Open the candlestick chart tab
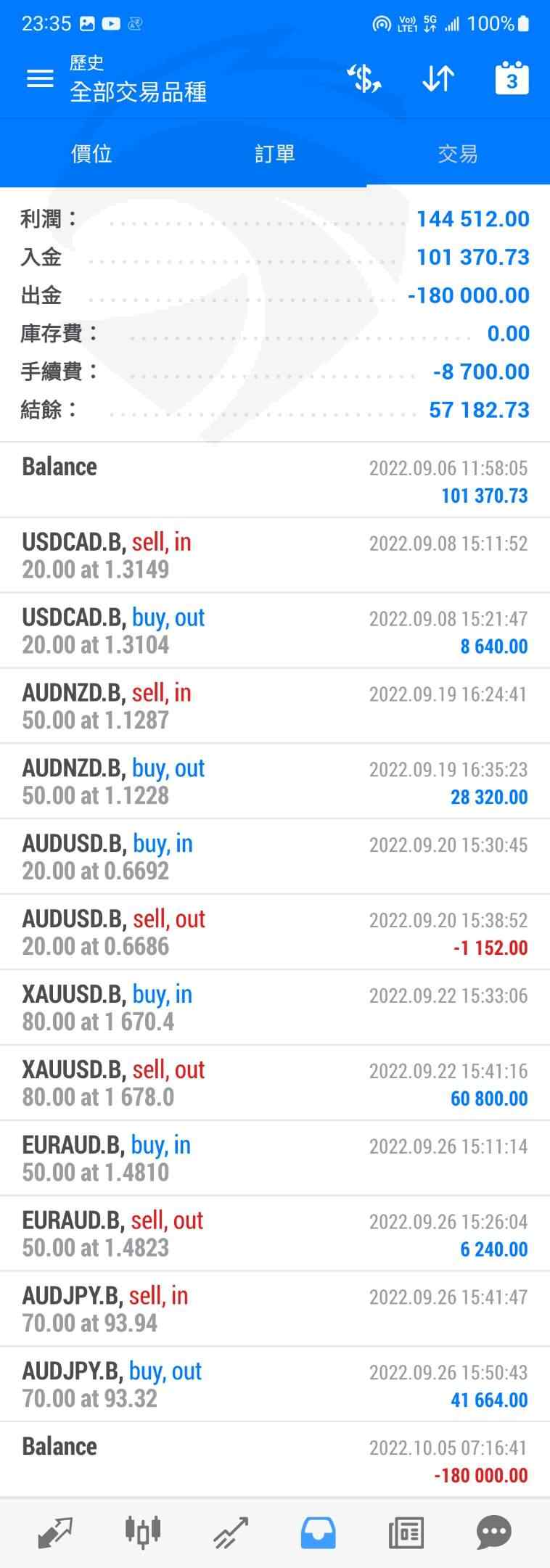 (x=143, y=1532)
